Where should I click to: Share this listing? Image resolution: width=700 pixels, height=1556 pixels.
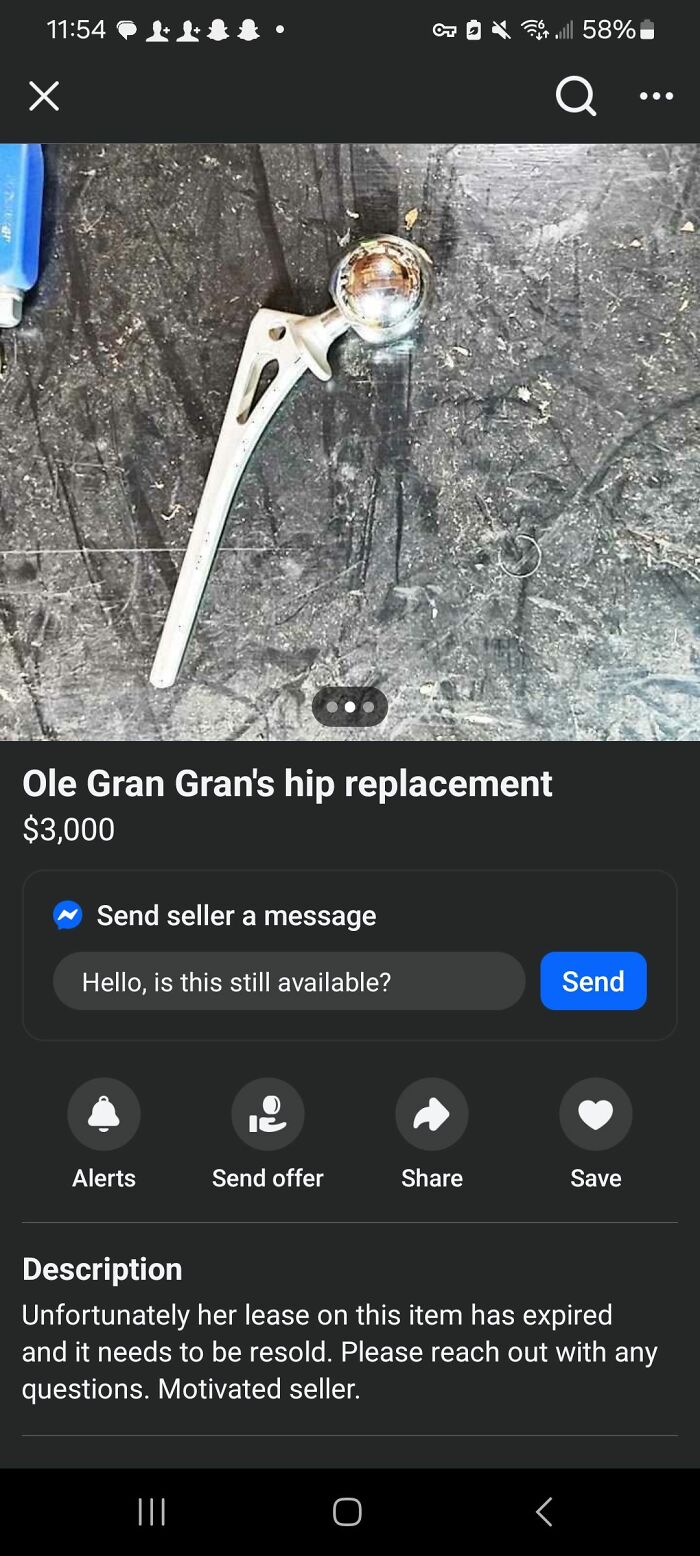432,1114
